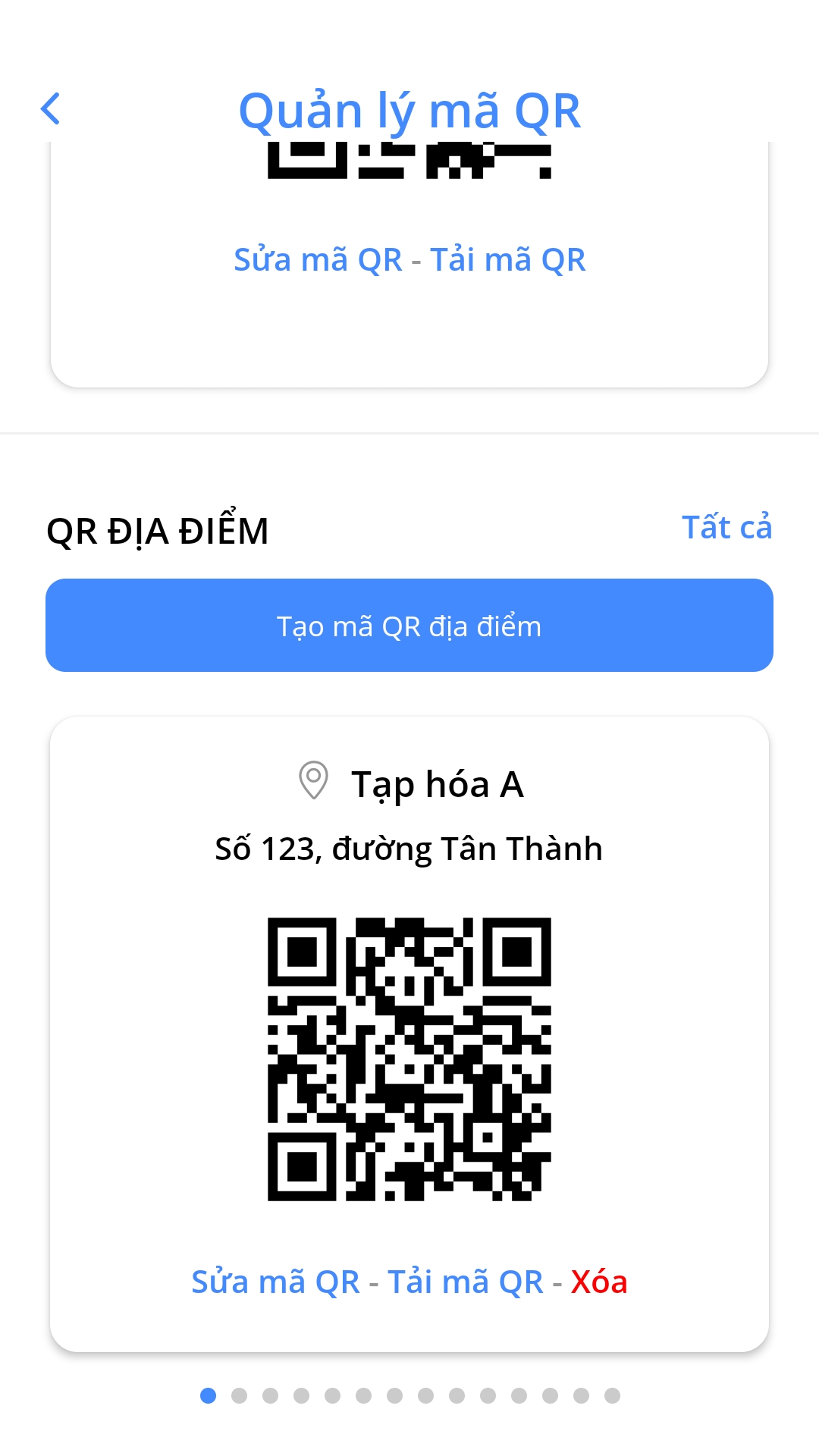Jump to the second page indicator dot
819x1456 pixels.
tap(240, 1395)
